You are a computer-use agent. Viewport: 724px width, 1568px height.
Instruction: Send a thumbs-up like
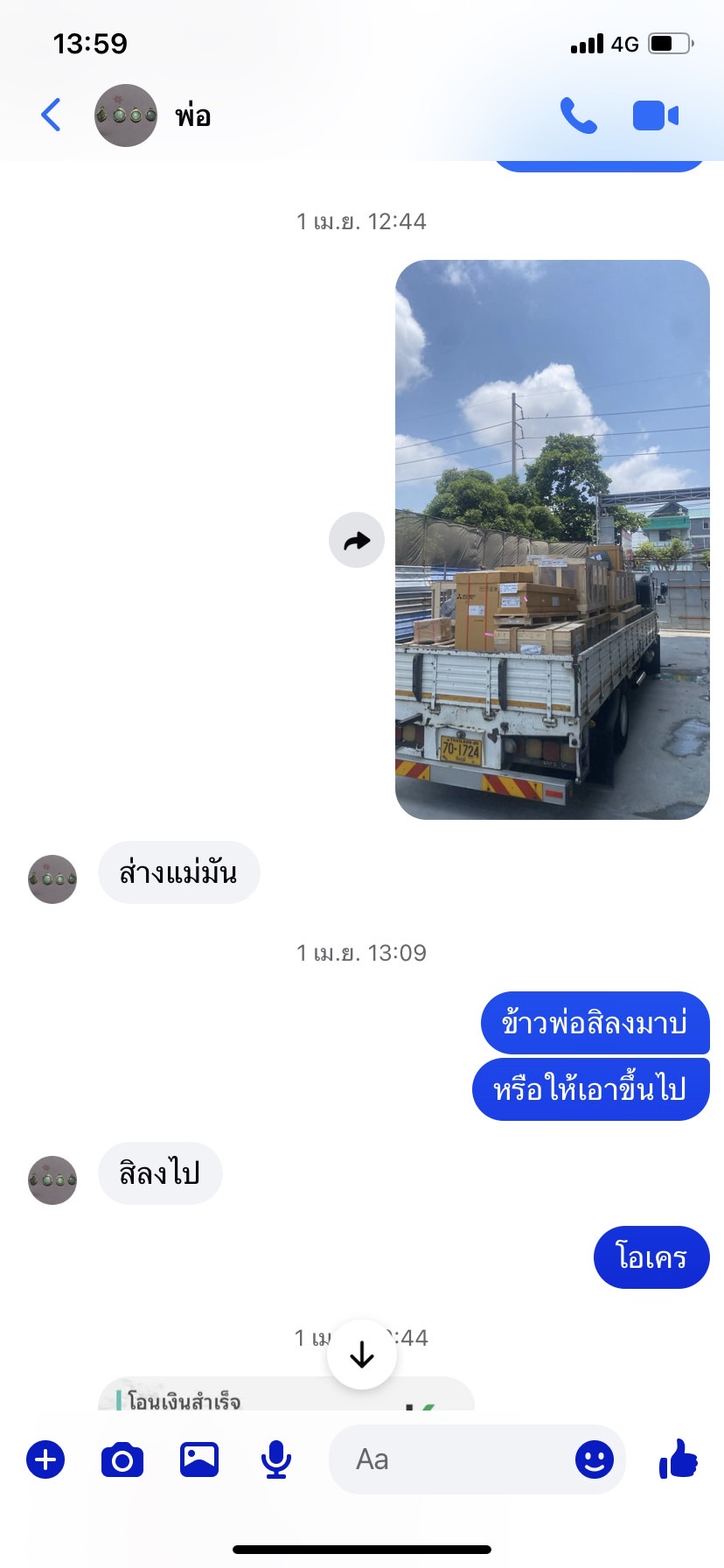[x=679, y=1459]
